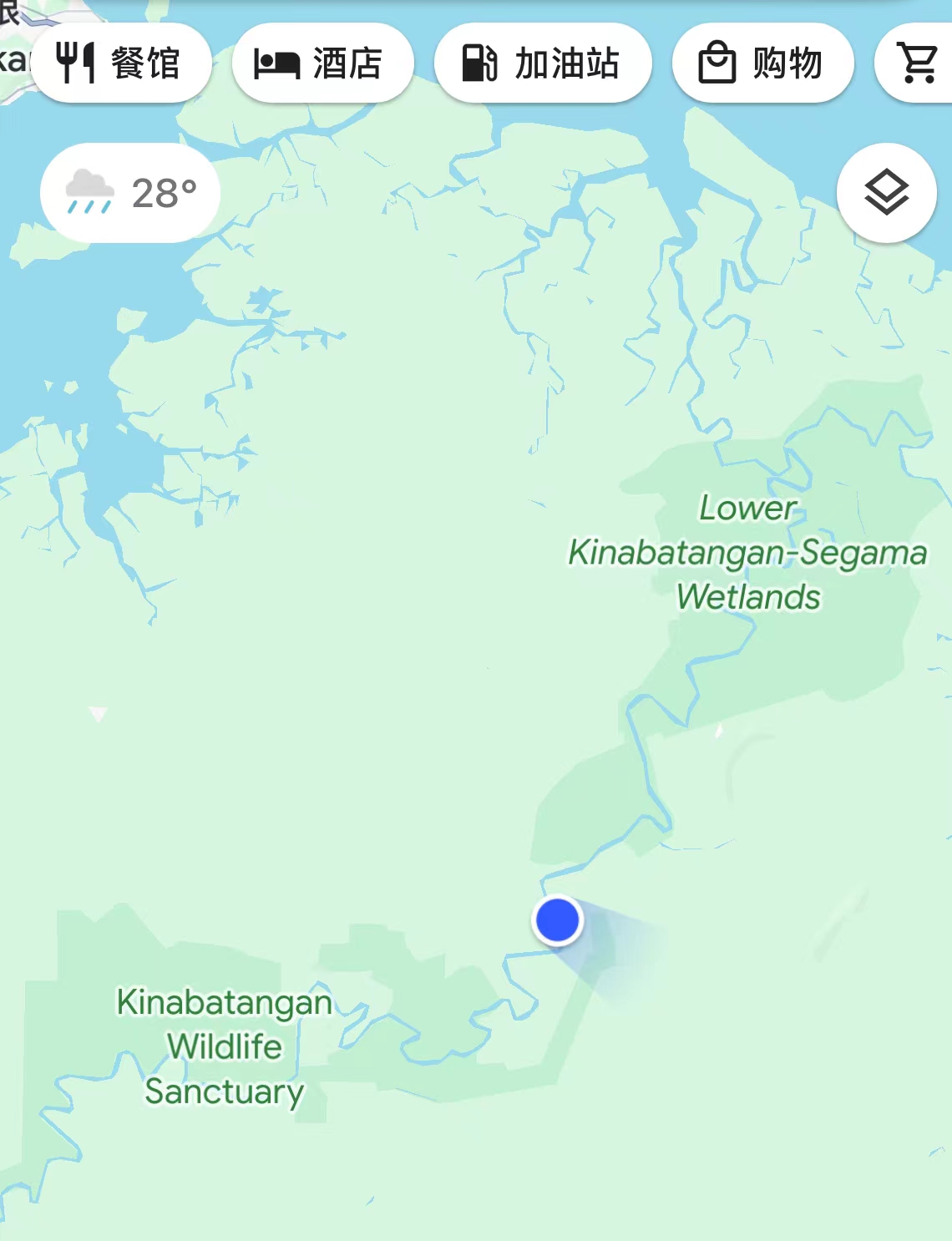Screen dimensions: 952x1241
Task: Open the 购物 shopping chip
Action: [762, 63]
